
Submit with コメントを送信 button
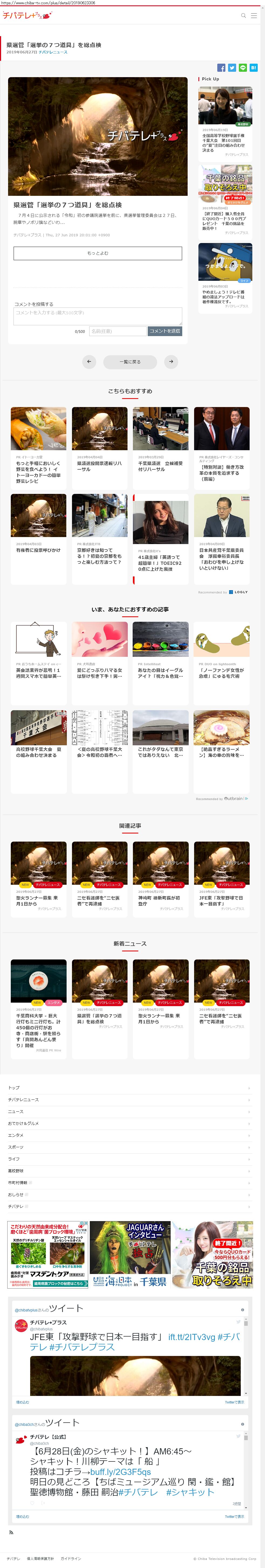(x=165, y=331)
